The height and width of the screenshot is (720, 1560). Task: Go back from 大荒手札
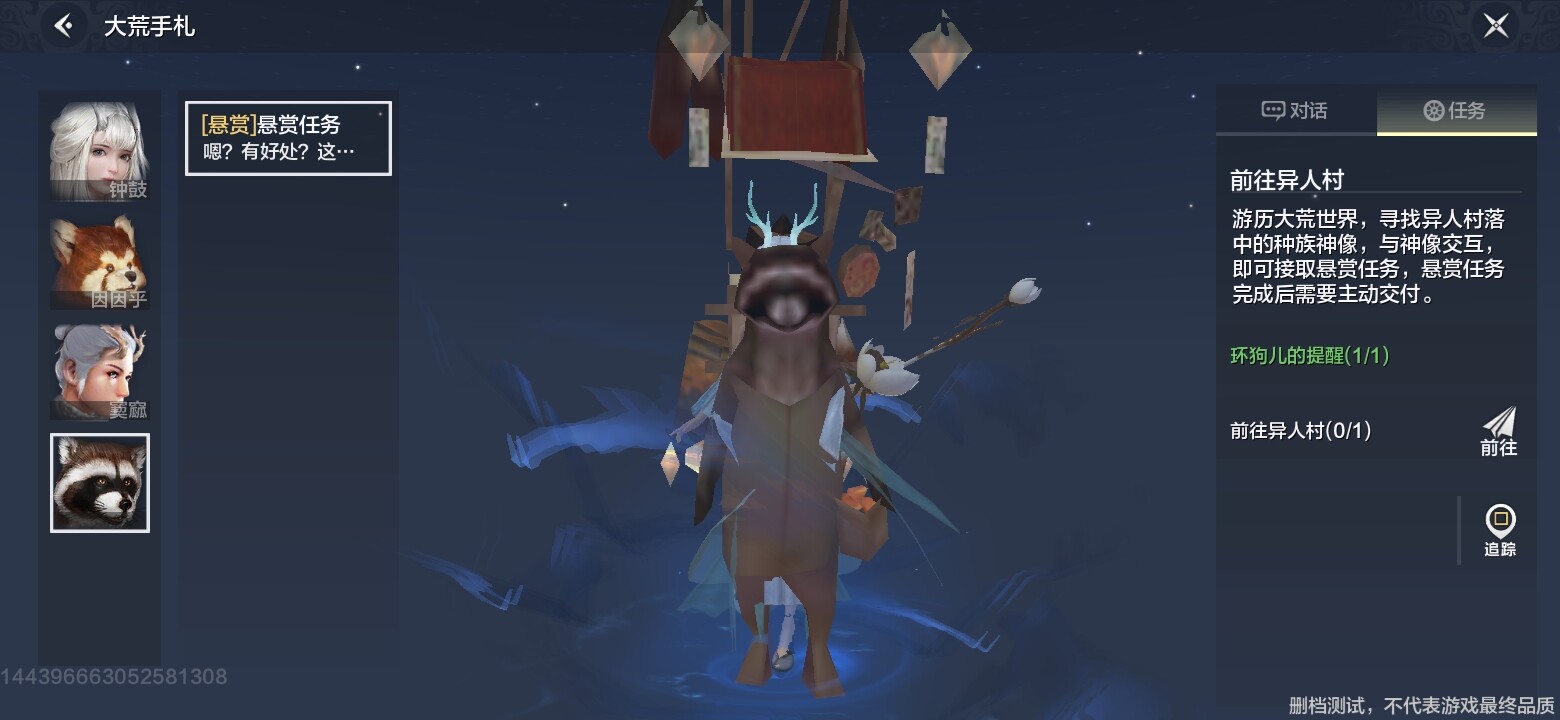pyautogui.click(x=65, y=26)
